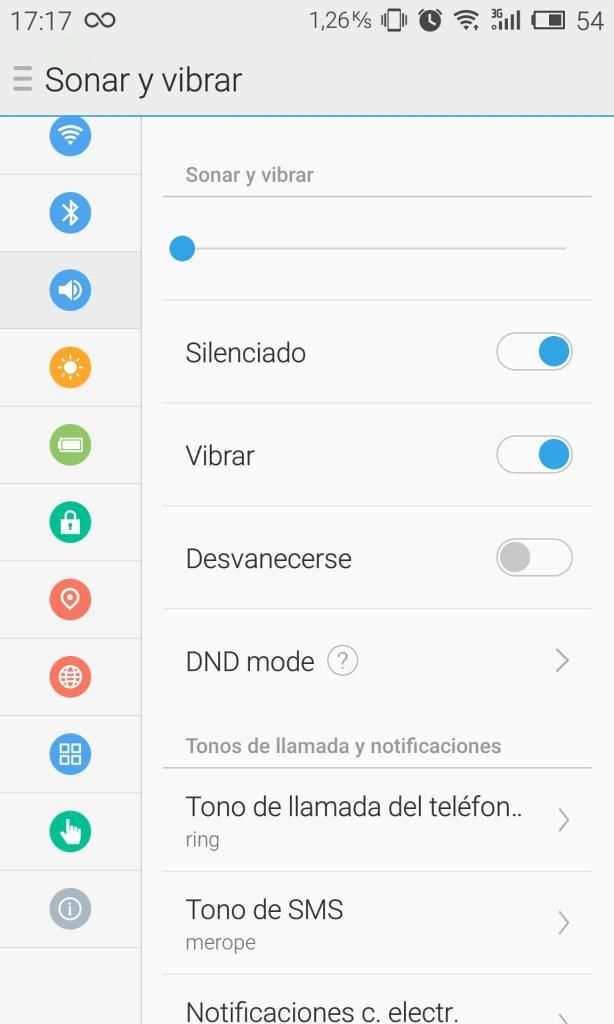Open Tono de SMS setting

click(x=377, y=923)
